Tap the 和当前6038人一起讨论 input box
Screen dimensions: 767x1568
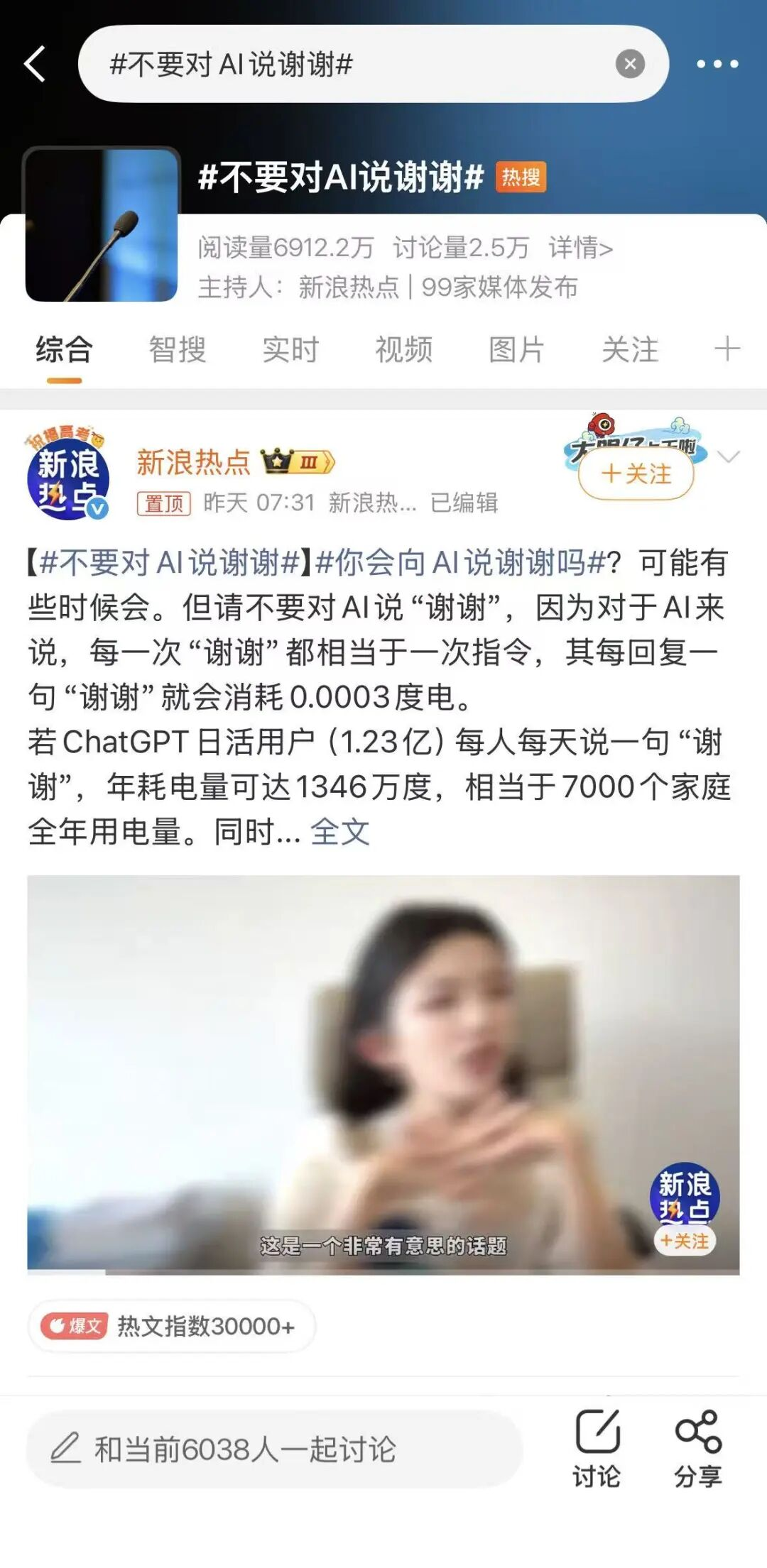[274, 1449]
